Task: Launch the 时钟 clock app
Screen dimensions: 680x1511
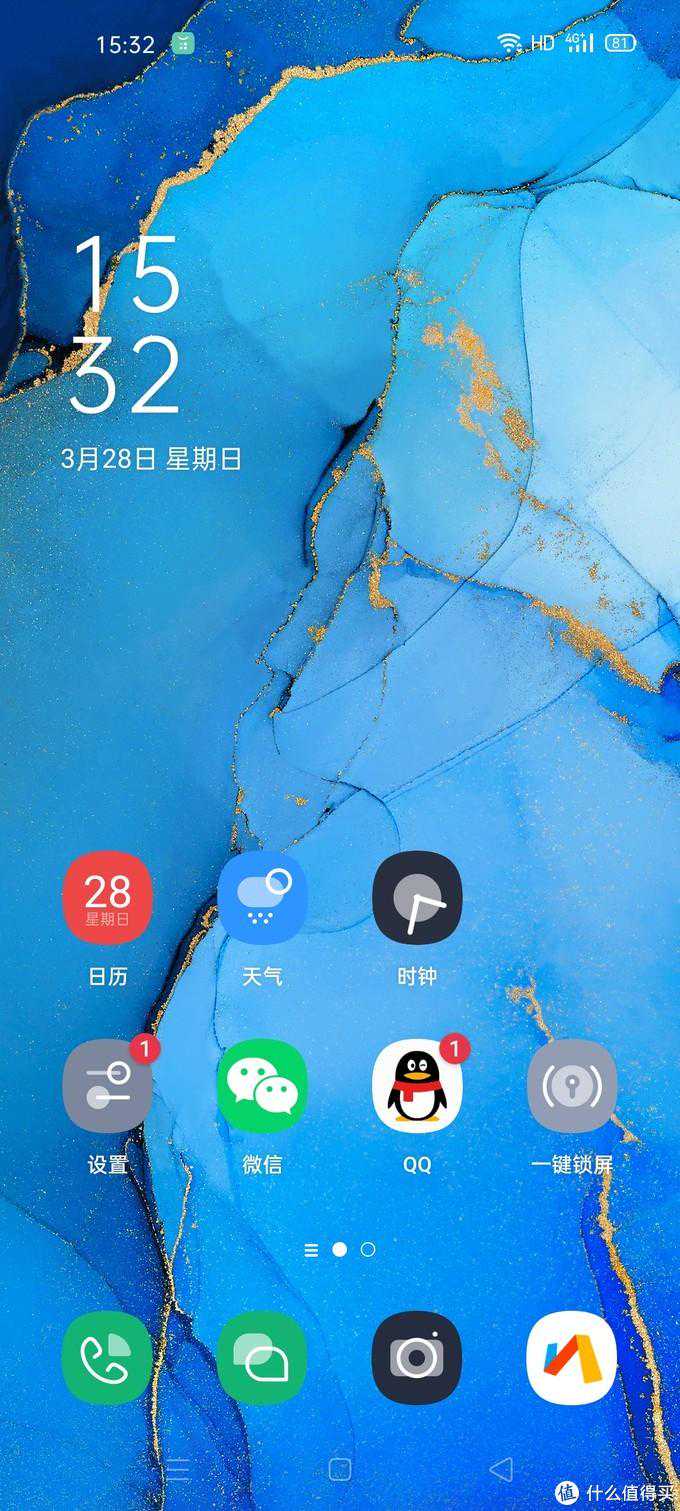Action: (417, 897)
